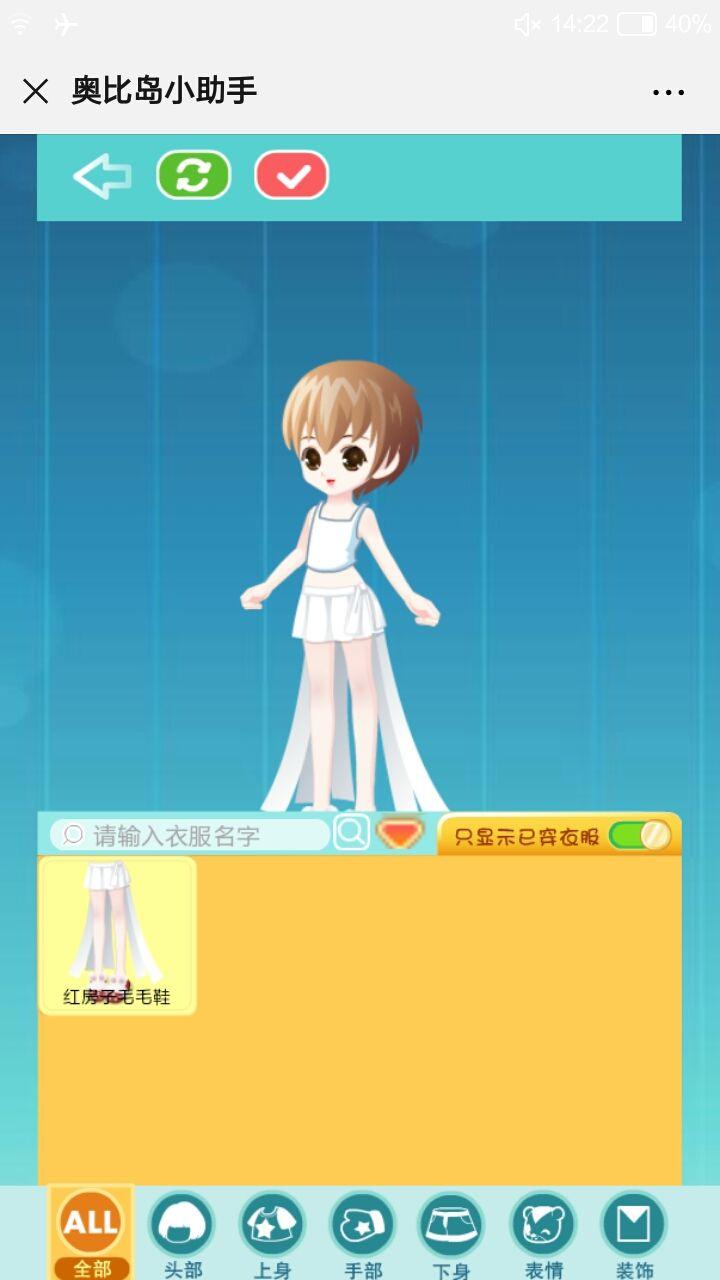The width and height of the screenshot is (720, 1280).
Task: Confirm outfit with red checkmark button
Action: point(292,176)
